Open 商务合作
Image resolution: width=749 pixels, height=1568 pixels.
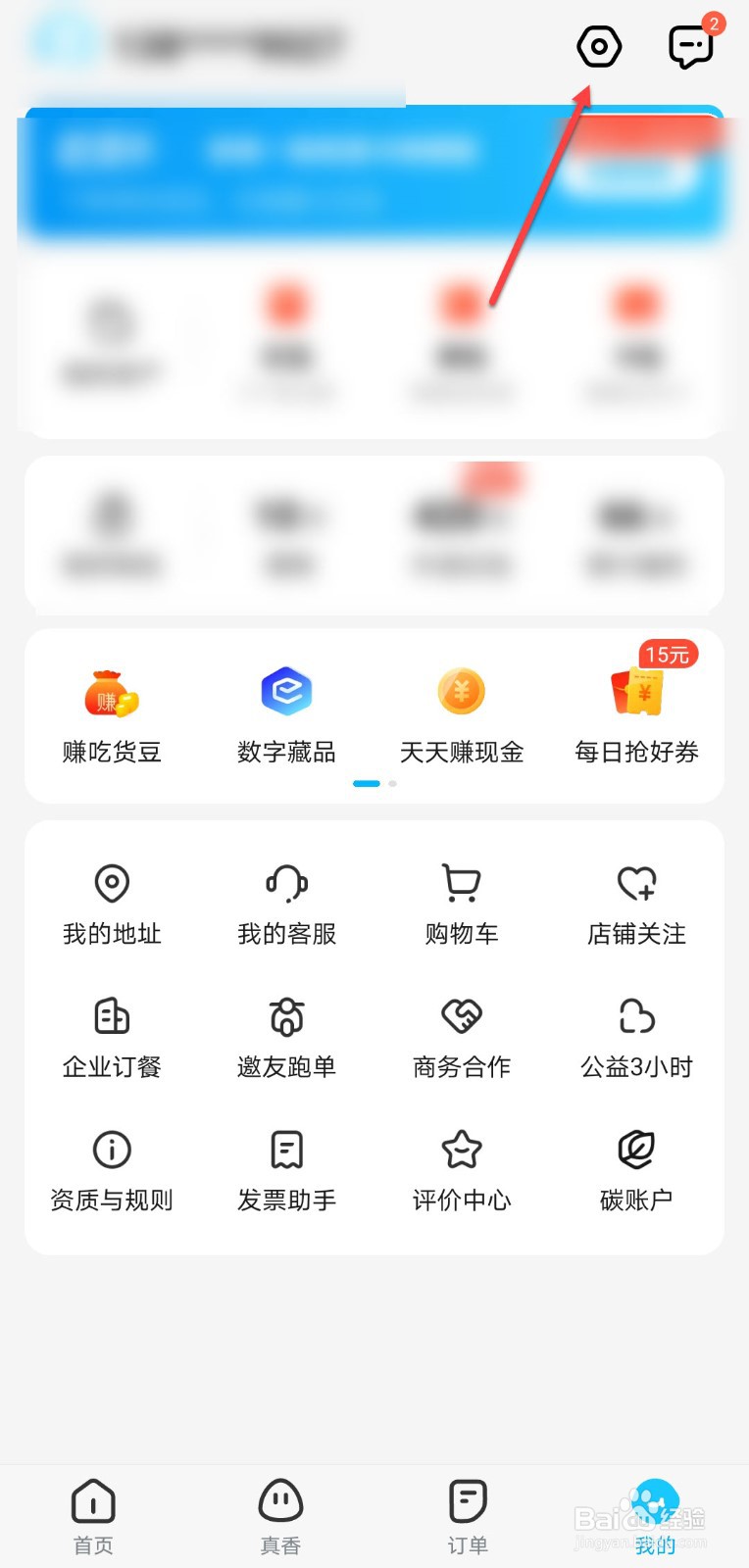coord(462,1037)
